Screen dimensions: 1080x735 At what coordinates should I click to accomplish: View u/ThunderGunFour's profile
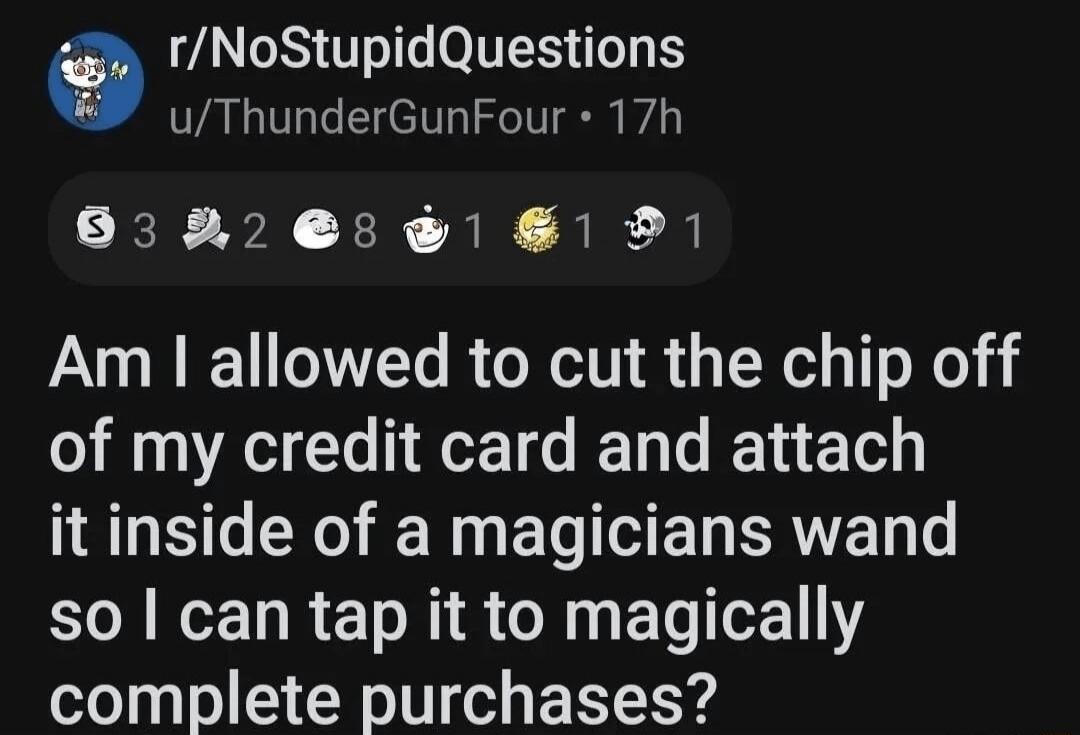click(368, 119)
